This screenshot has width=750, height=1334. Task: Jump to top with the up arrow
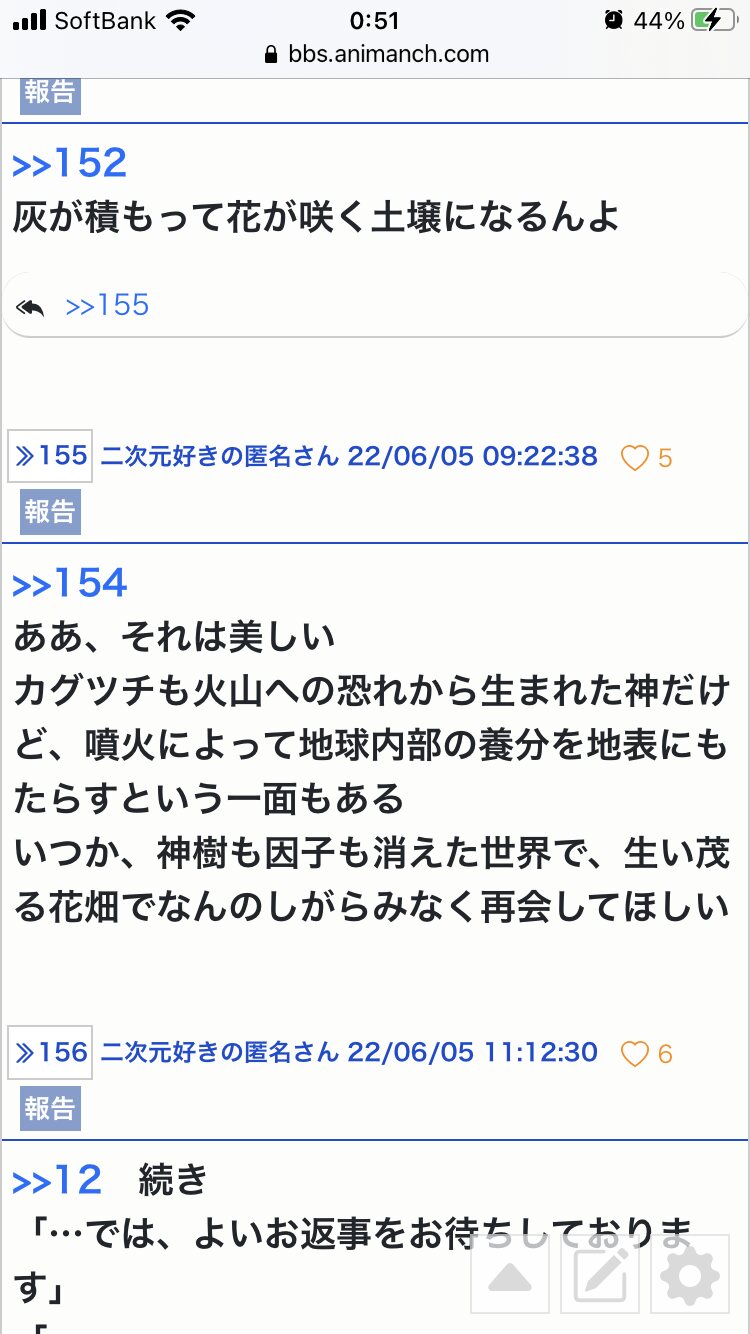(x=510, y=1275)
